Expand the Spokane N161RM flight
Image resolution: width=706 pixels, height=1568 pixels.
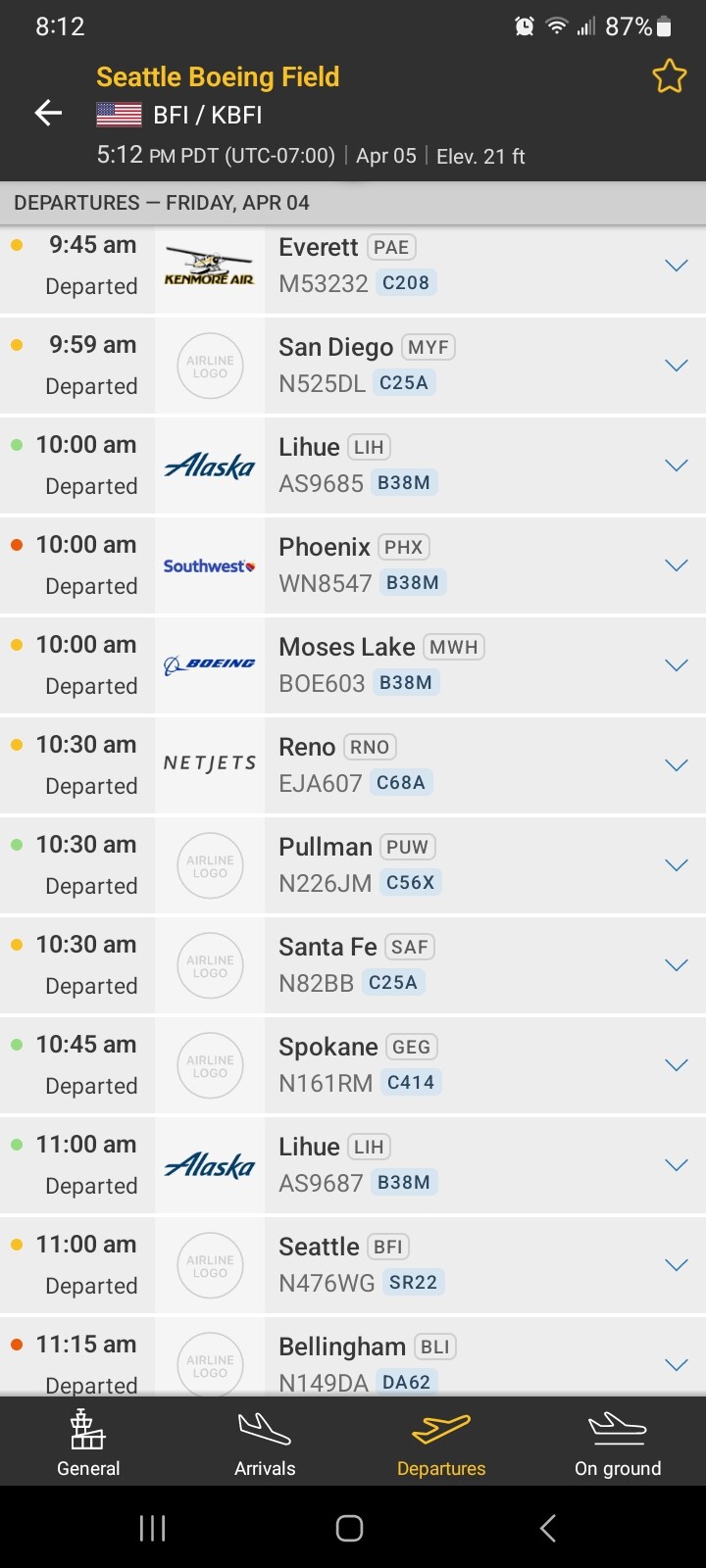(676, 1065)
